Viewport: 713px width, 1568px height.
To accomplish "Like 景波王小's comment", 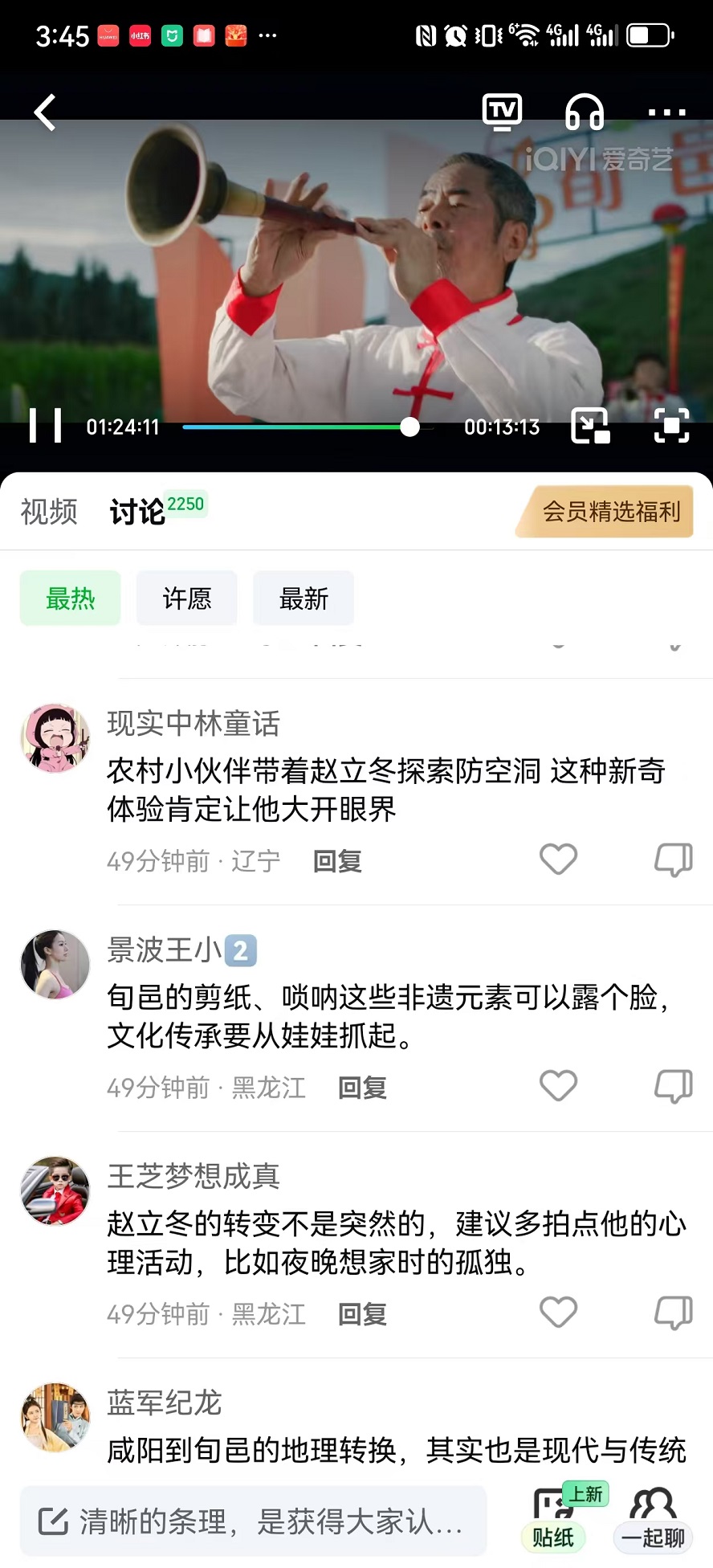I will [x=558, y=1086].
